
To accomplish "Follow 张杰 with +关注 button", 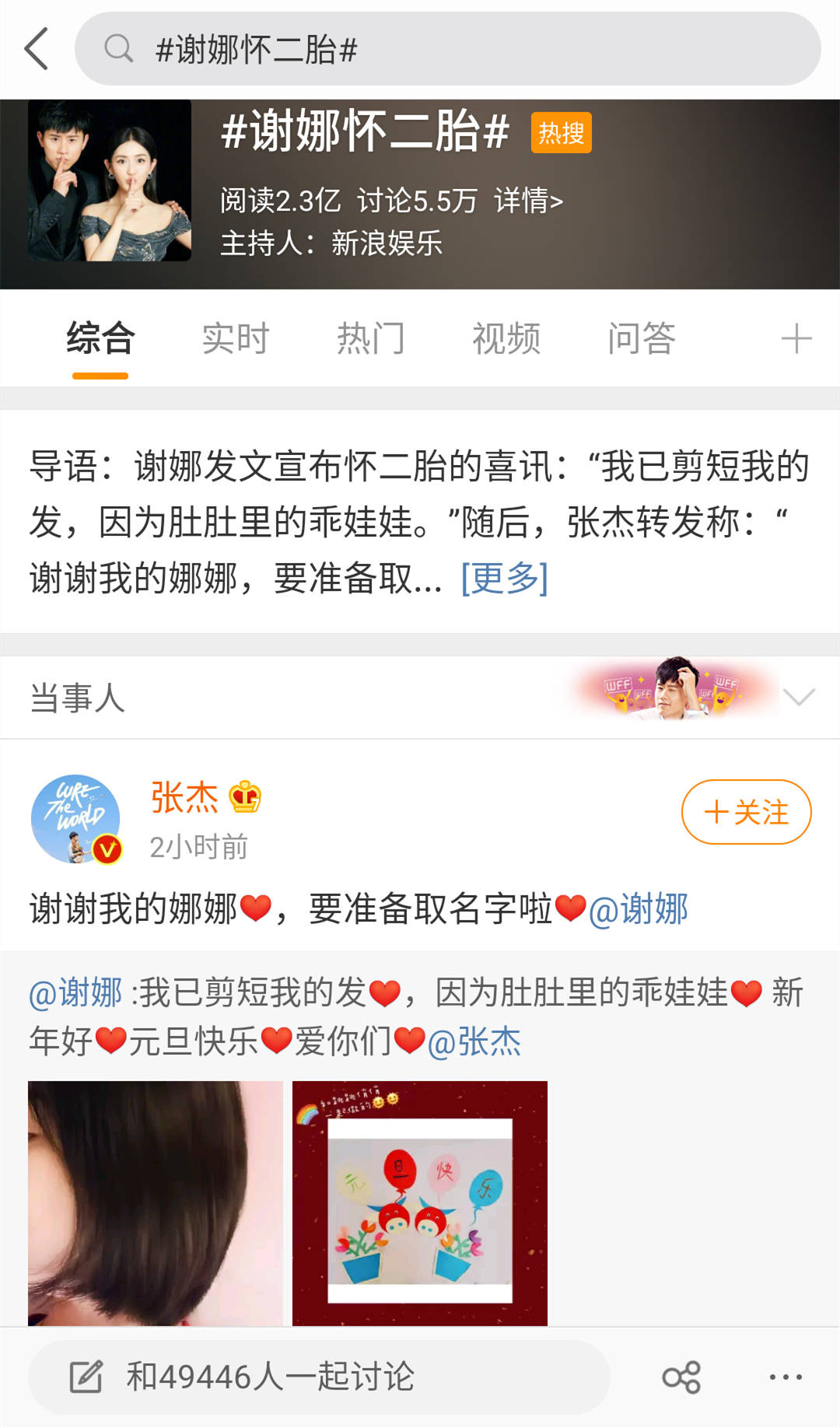I will [746, 812].
